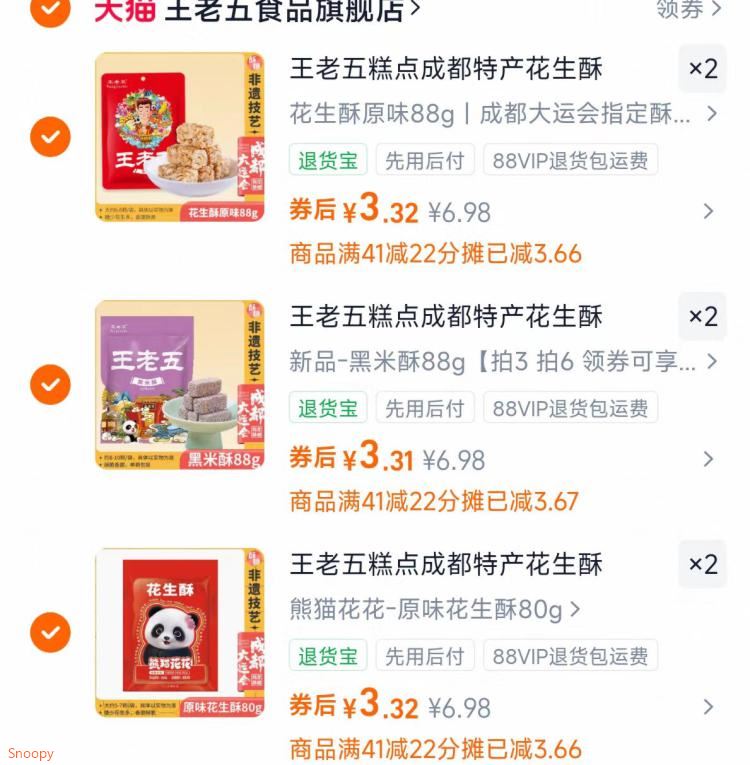Expand price details for ¥3.31 黑米酥
750x765 pixels.
(708, 459)
